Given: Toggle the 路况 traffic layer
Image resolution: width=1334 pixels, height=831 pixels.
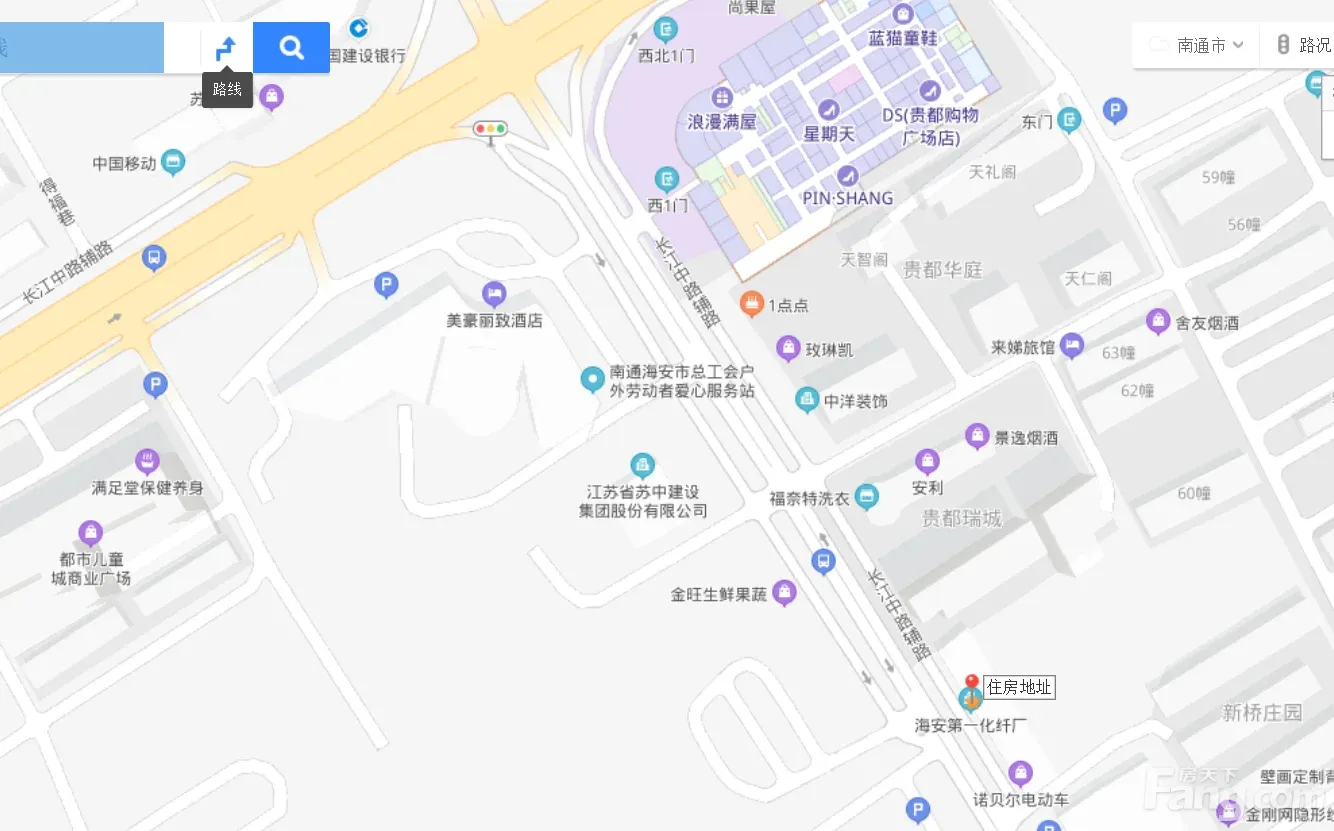Looking at the screenshot, I should click(x=1304, y=45).
